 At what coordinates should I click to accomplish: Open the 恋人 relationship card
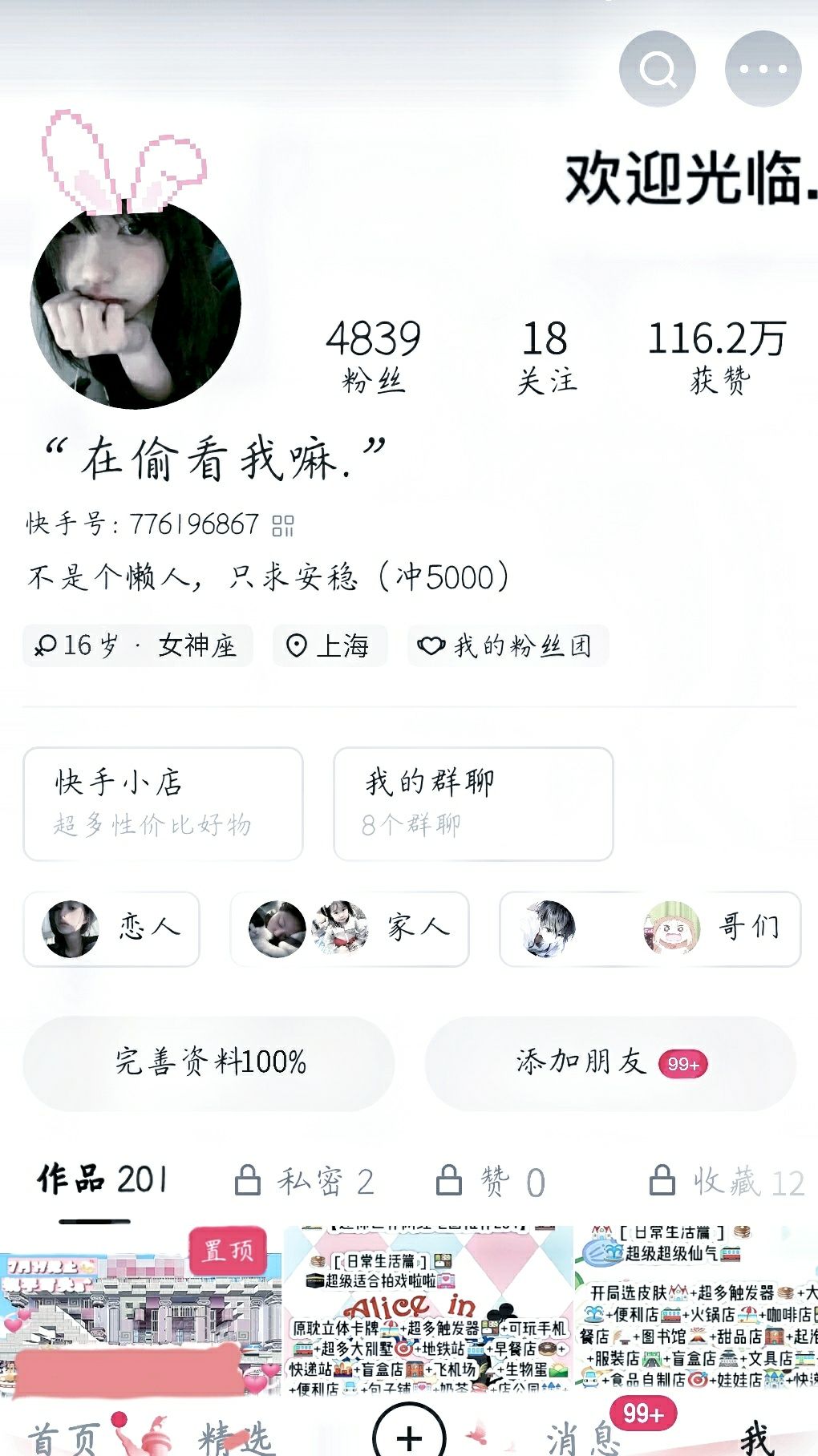[111, 929]
